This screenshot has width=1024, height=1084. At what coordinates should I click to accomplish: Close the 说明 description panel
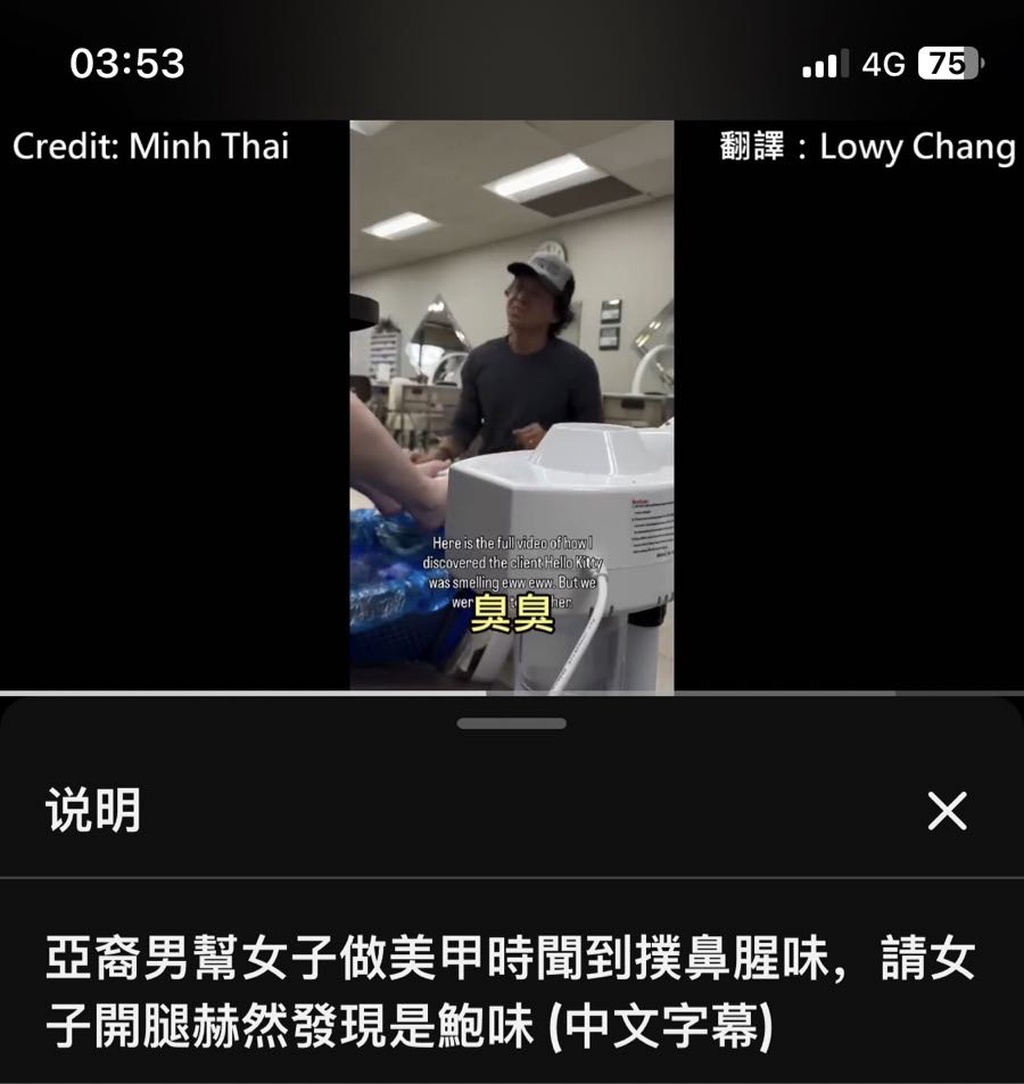pyautogui.click(x=946, y=811)
